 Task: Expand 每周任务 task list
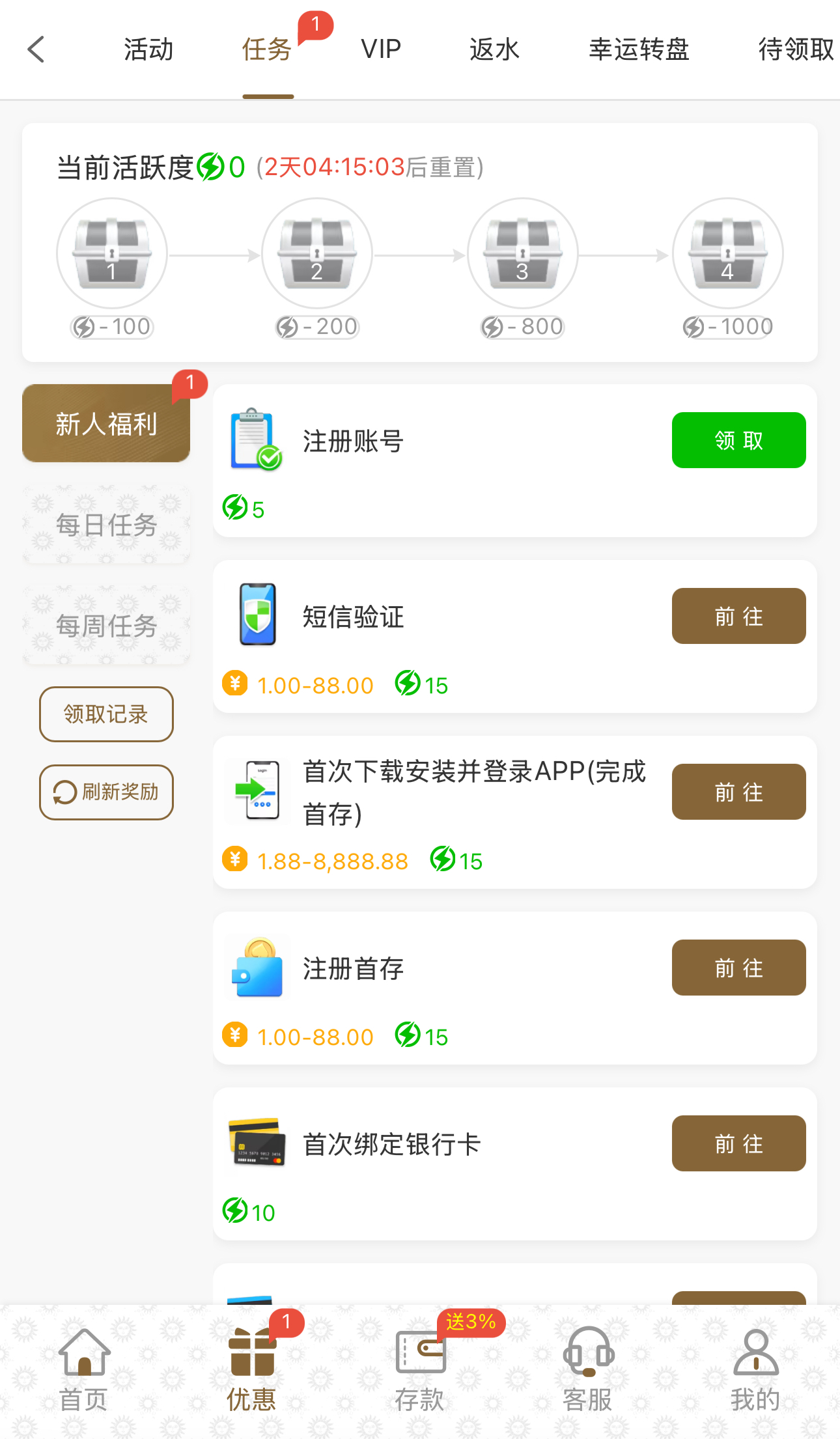pyautogui.click(x=105, y=625)
